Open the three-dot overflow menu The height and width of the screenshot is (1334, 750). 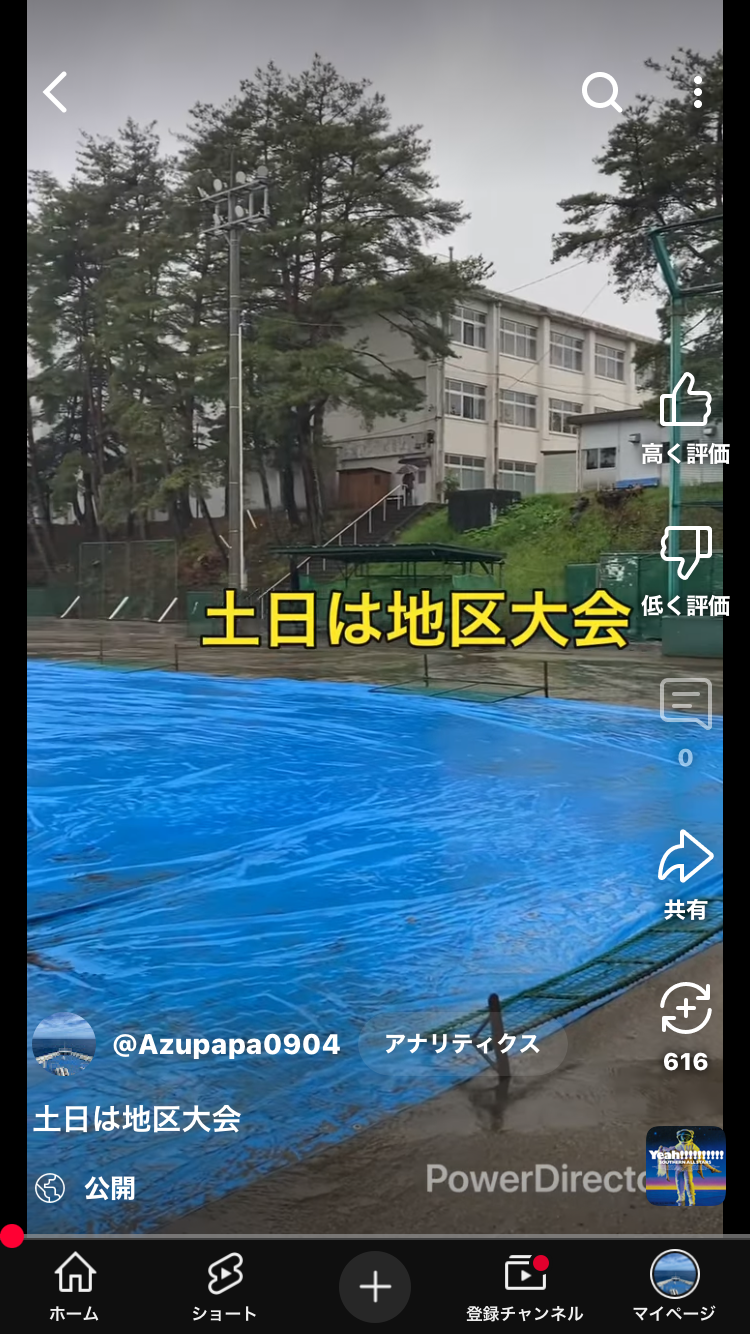pos(697,92)
